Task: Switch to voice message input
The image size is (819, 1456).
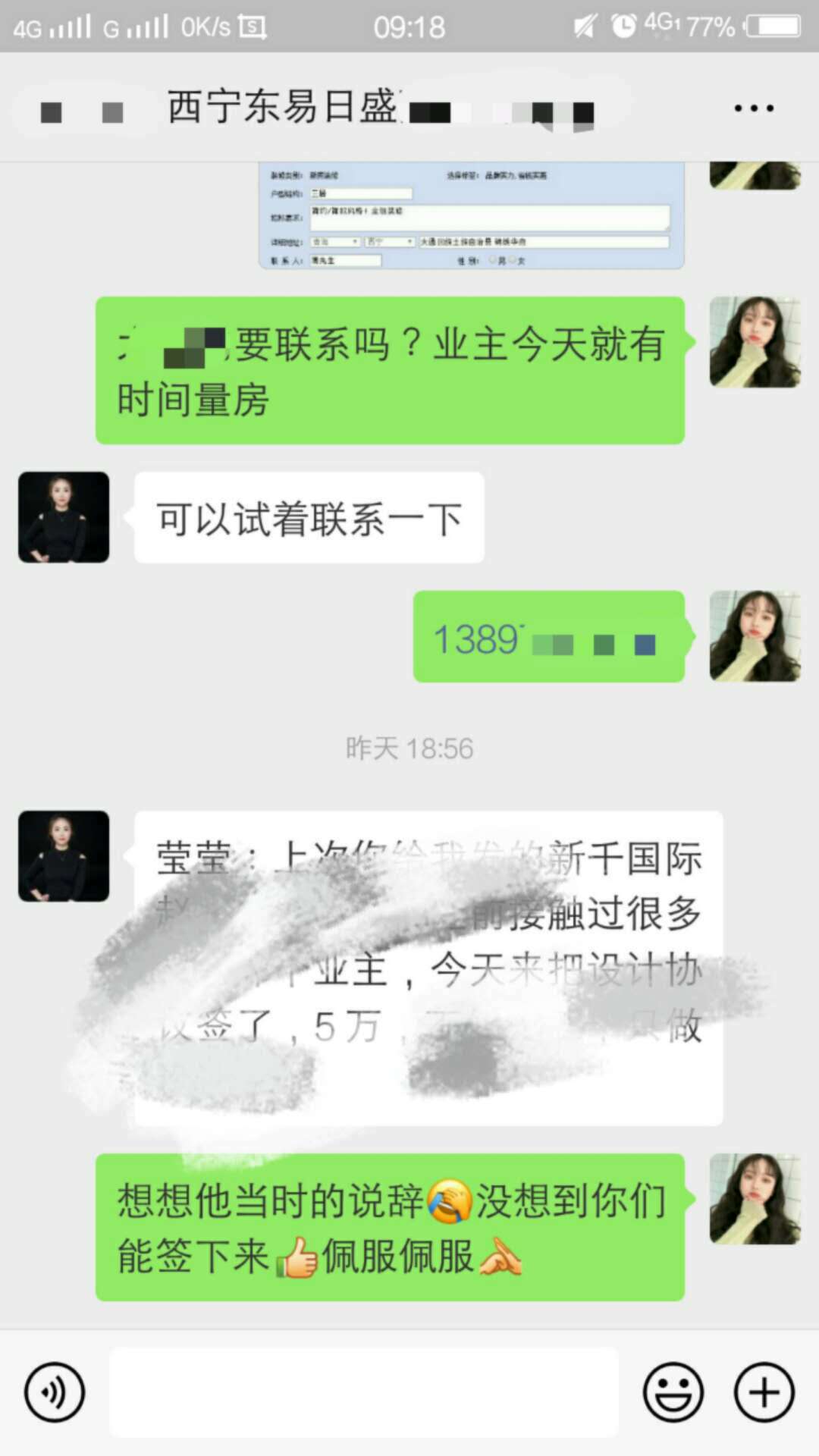Action: point(54,1392)
